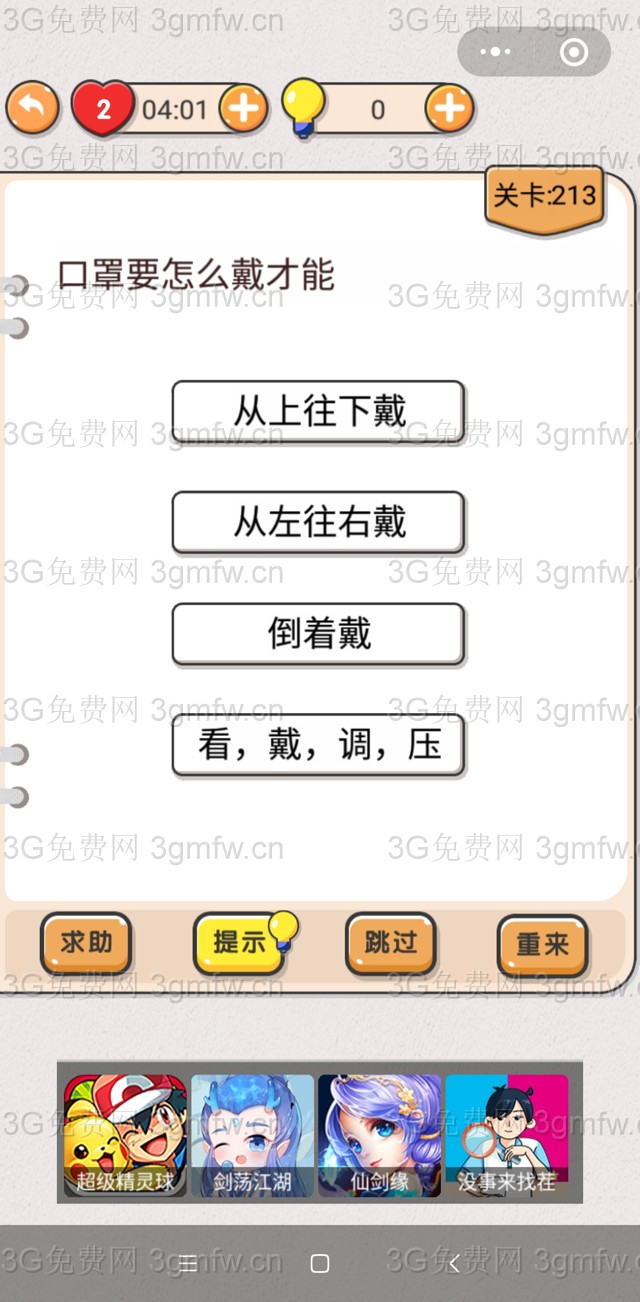Open the 没事来找茬 game ad
Viewport: 640px width, 1302px height.
click(507, 1136)
